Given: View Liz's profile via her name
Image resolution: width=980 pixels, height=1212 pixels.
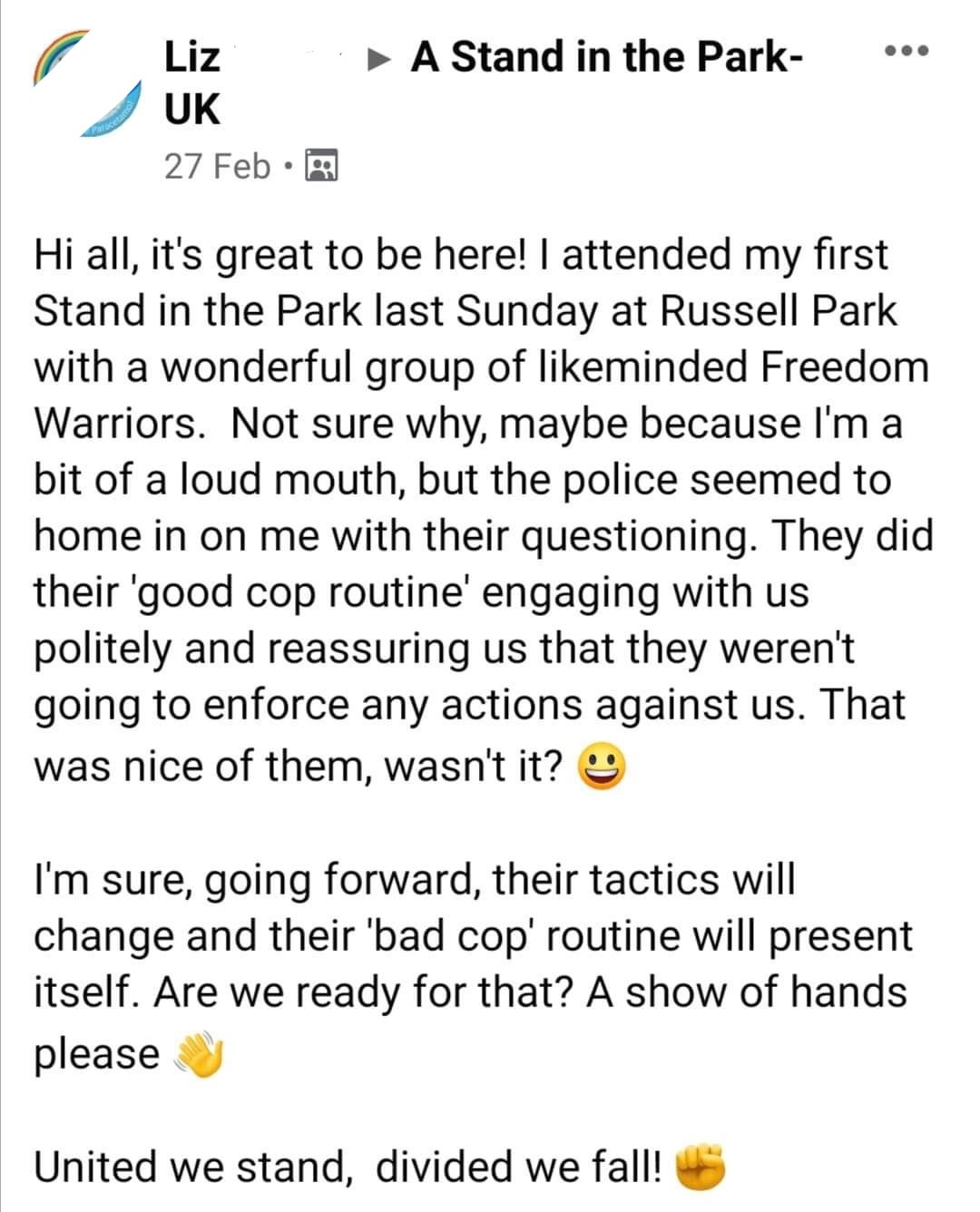Looking at the screenshot, I should (192, 57).
